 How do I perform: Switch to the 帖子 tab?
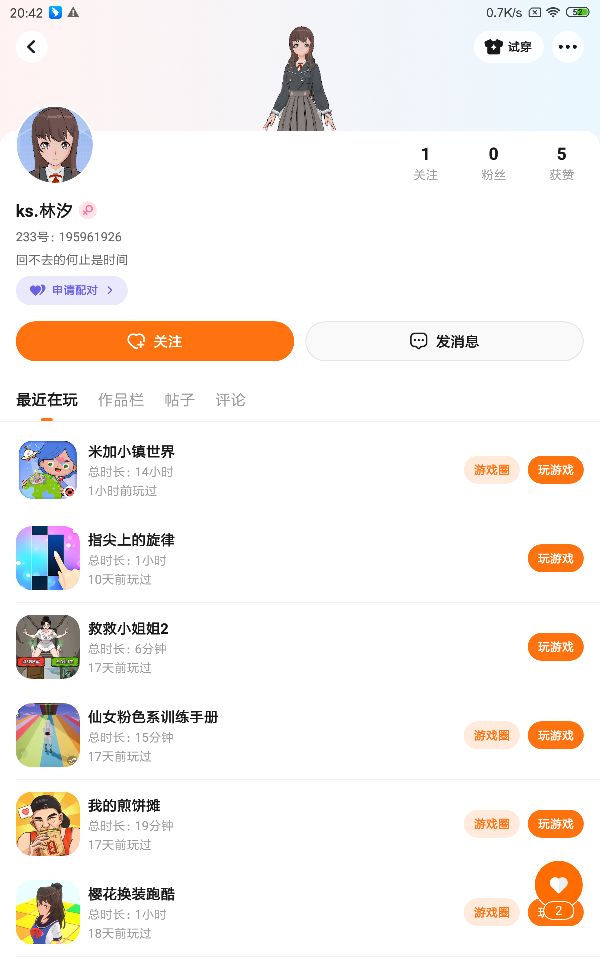click(x=179, y=400)
